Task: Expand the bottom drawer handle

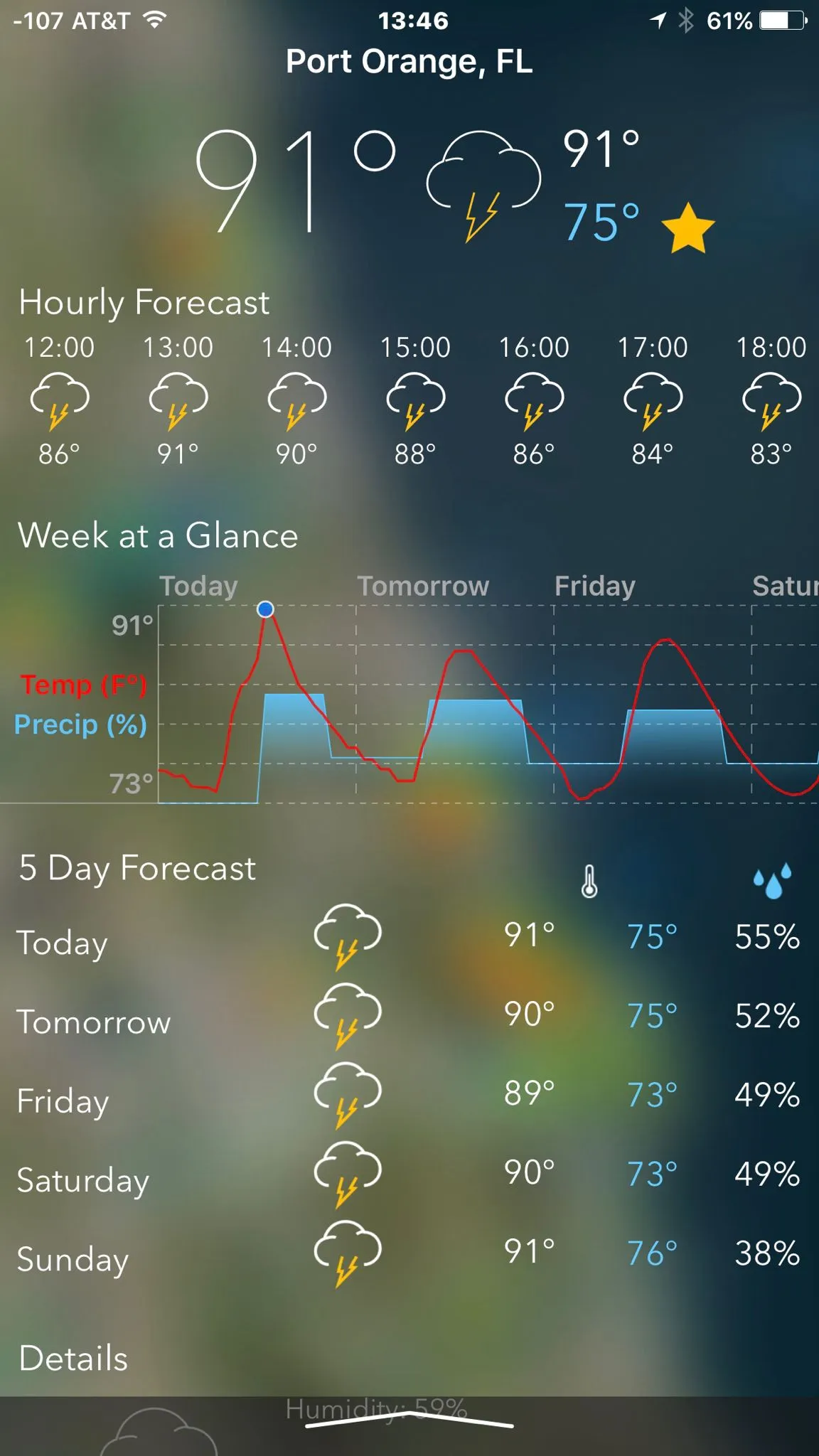Action: click(409, 1420)
